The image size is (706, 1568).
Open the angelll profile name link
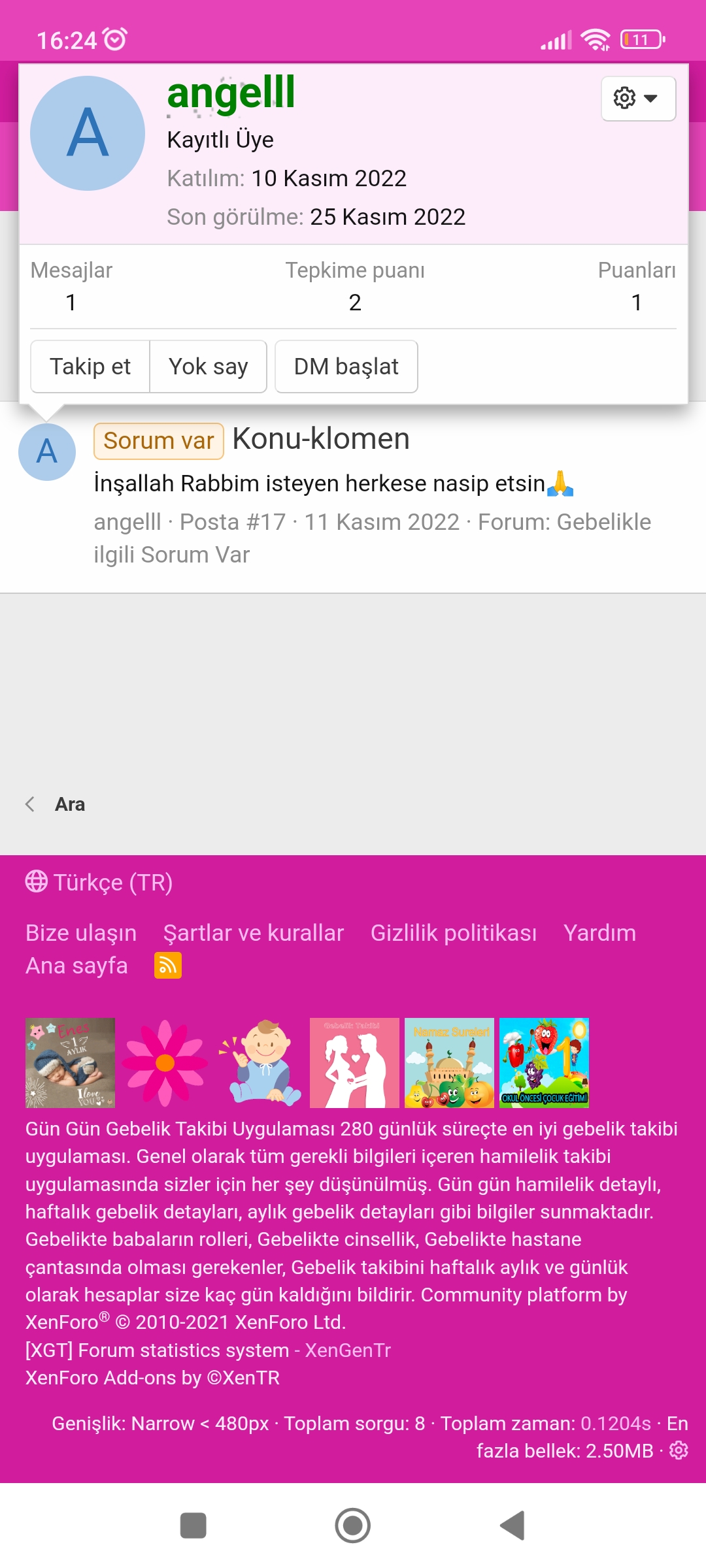pos(231,93)
